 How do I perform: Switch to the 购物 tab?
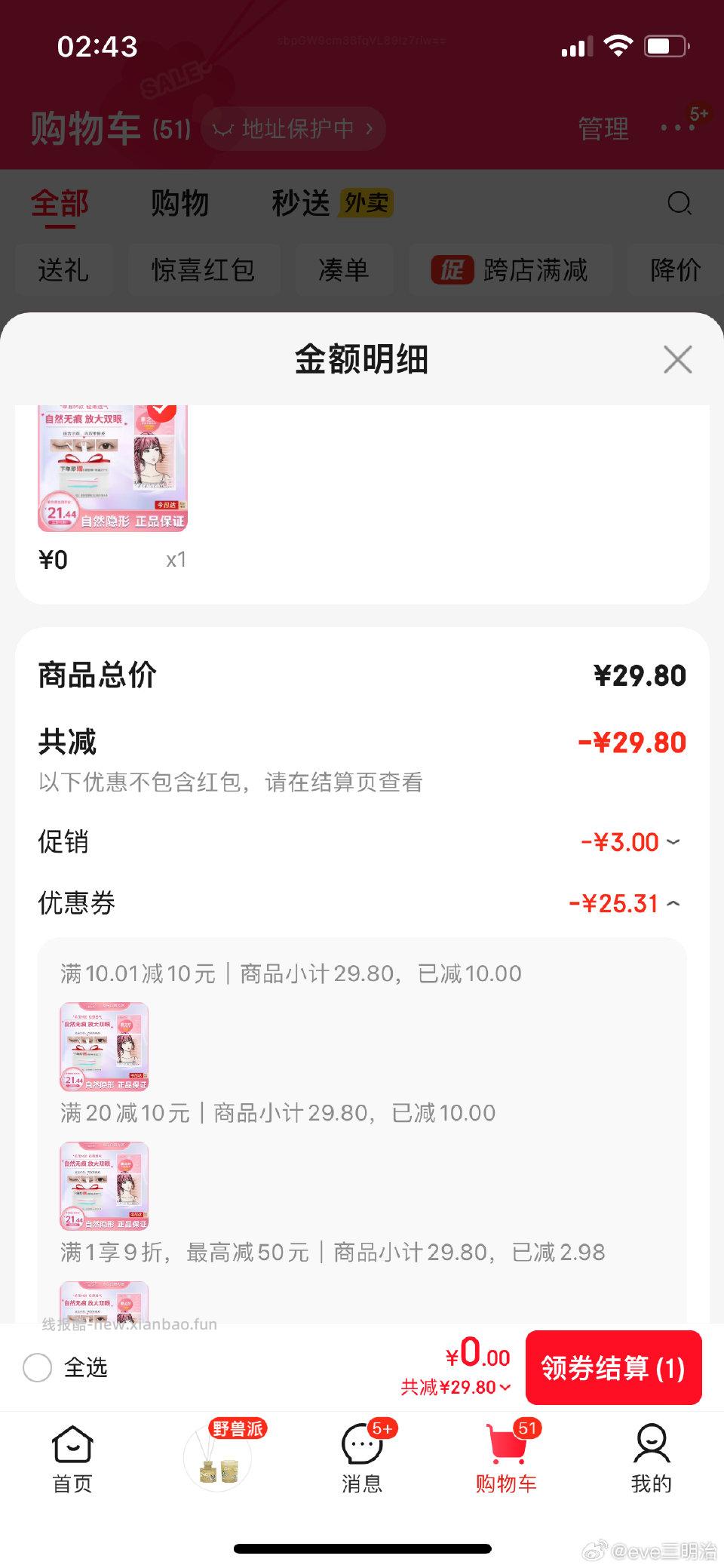coord(181,202)
